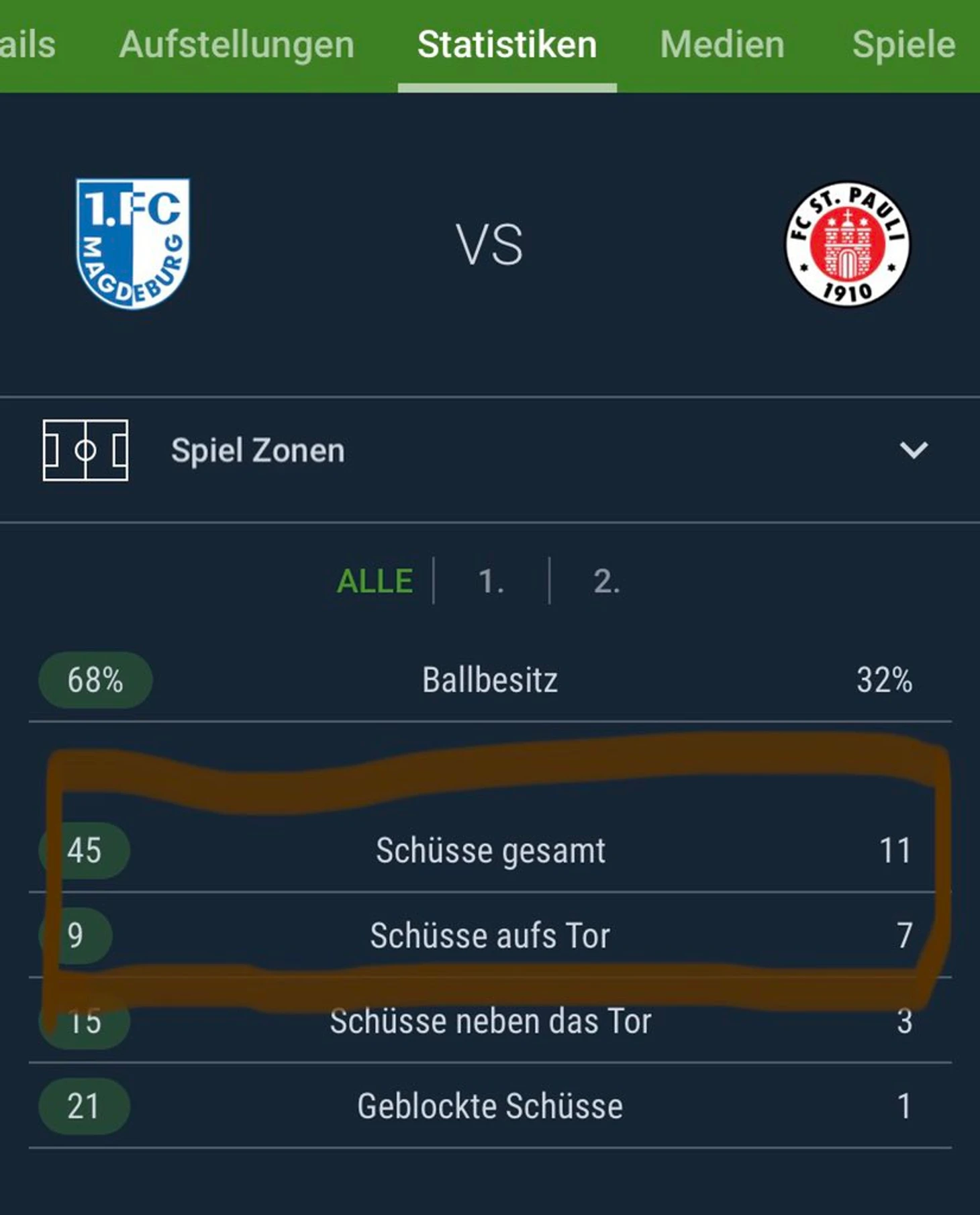
Task: Open the Medien tab
Action: 722,46
